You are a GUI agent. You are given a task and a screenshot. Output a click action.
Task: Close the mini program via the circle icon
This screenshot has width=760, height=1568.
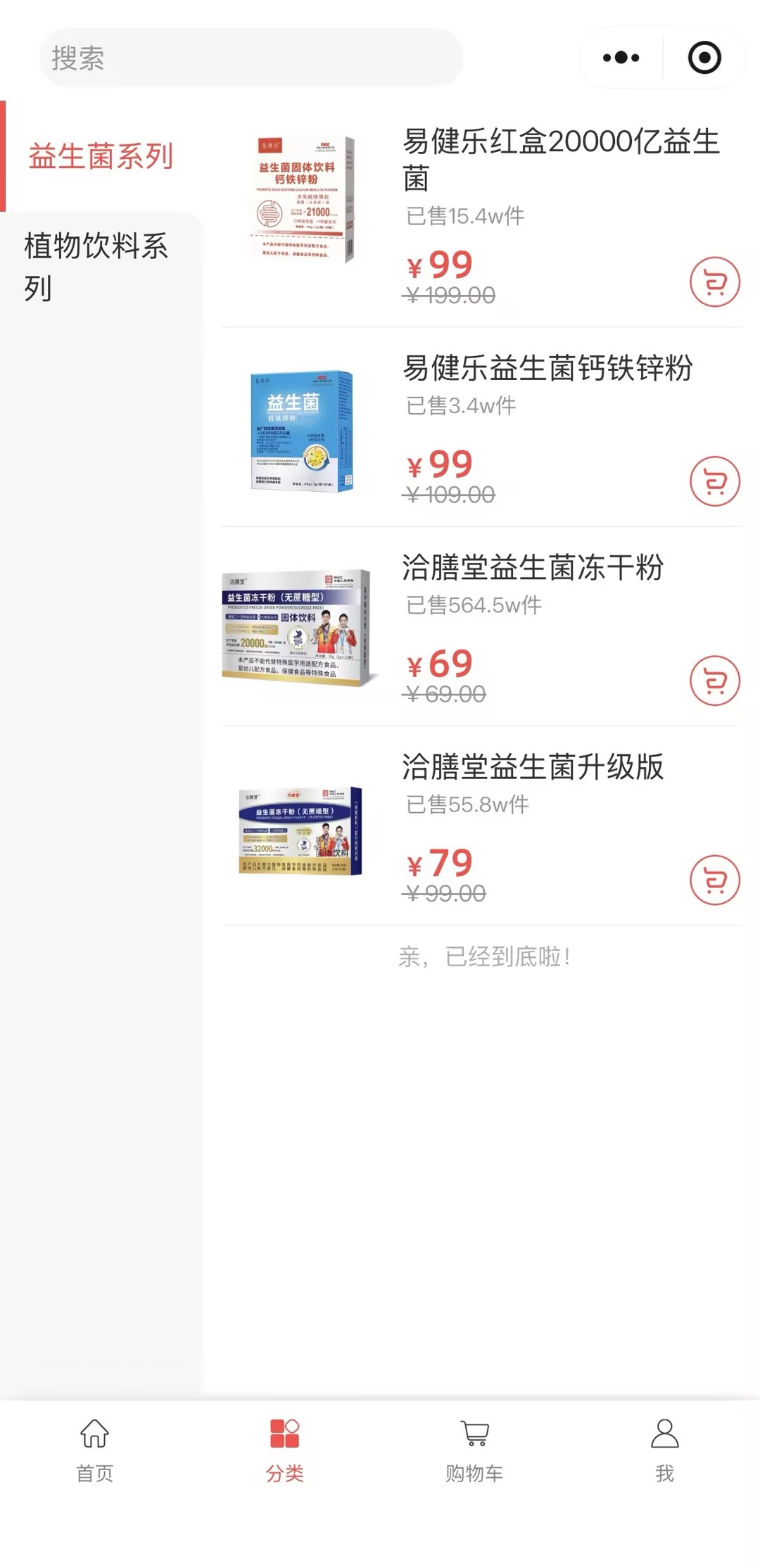click(704, 58)
